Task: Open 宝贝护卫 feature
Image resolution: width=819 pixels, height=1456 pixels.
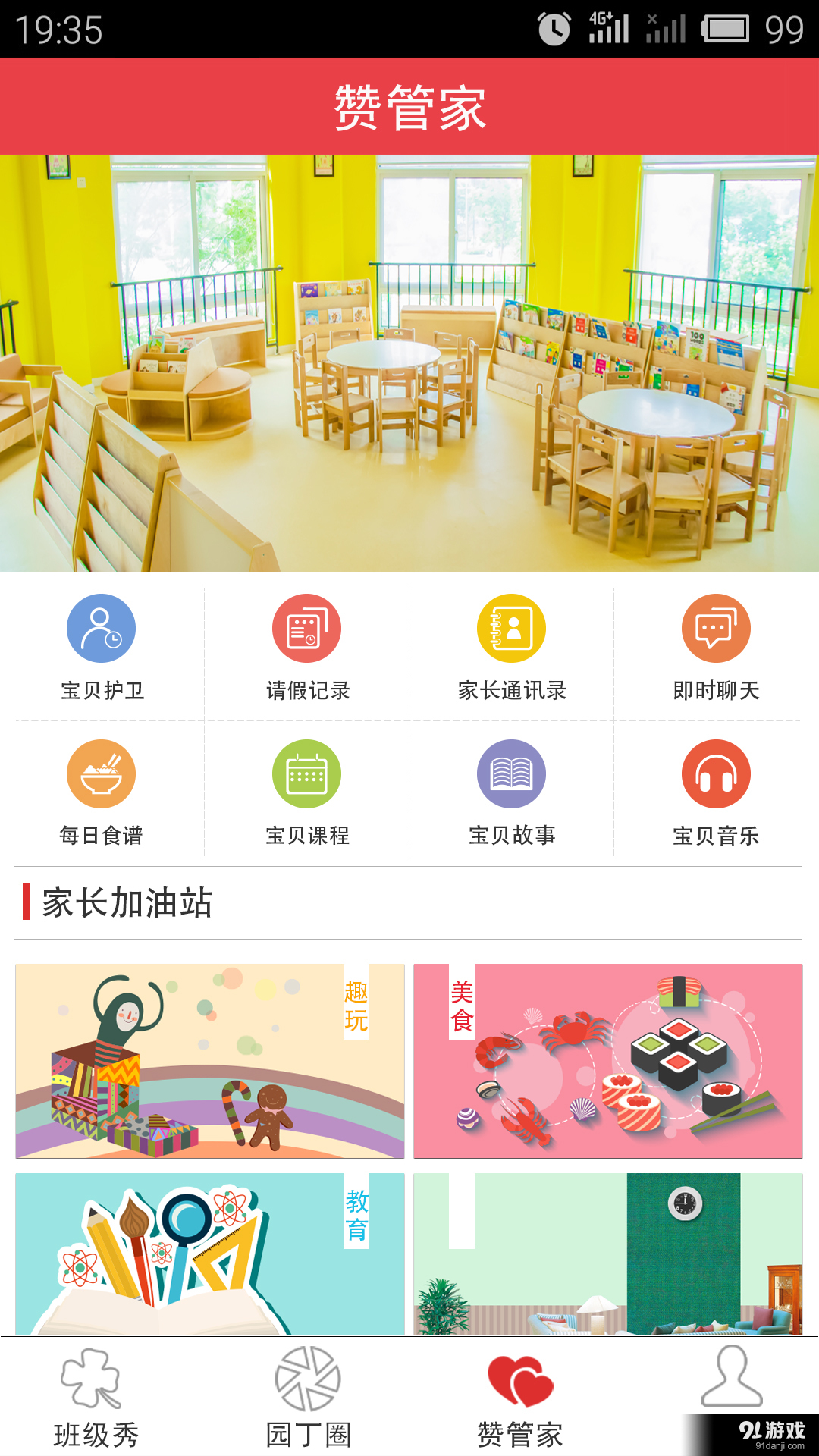Action: pos(102,646)
